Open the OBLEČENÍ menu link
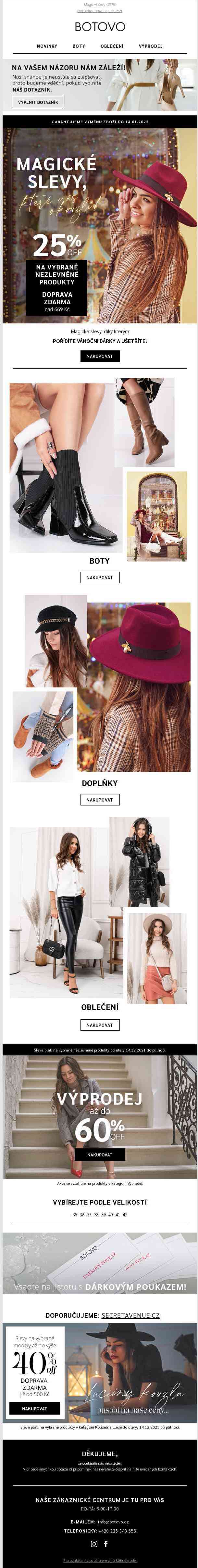Screen dimensions: 198x1568 (112, 46)
